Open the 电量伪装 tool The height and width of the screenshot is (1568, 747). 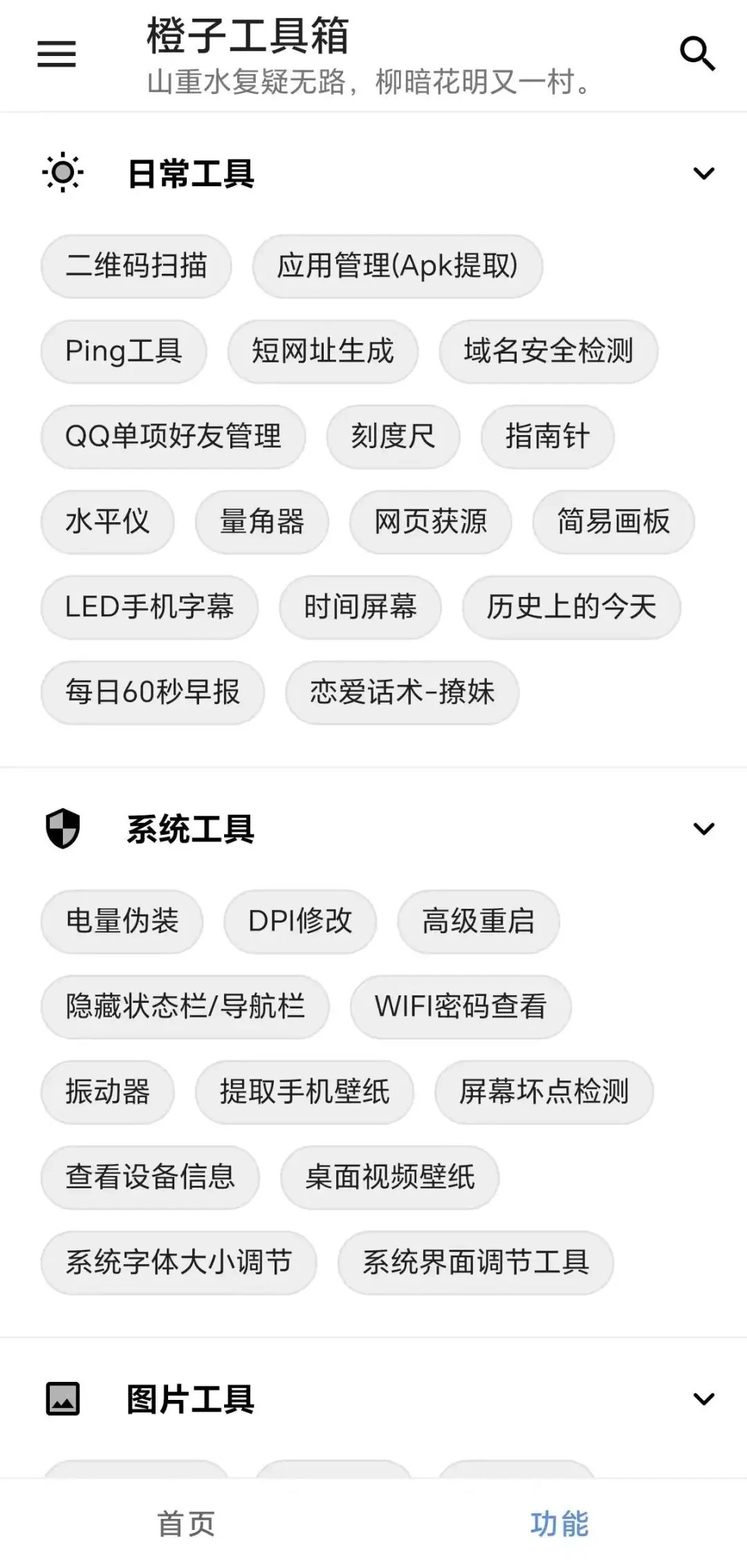[x=122, y=921]
